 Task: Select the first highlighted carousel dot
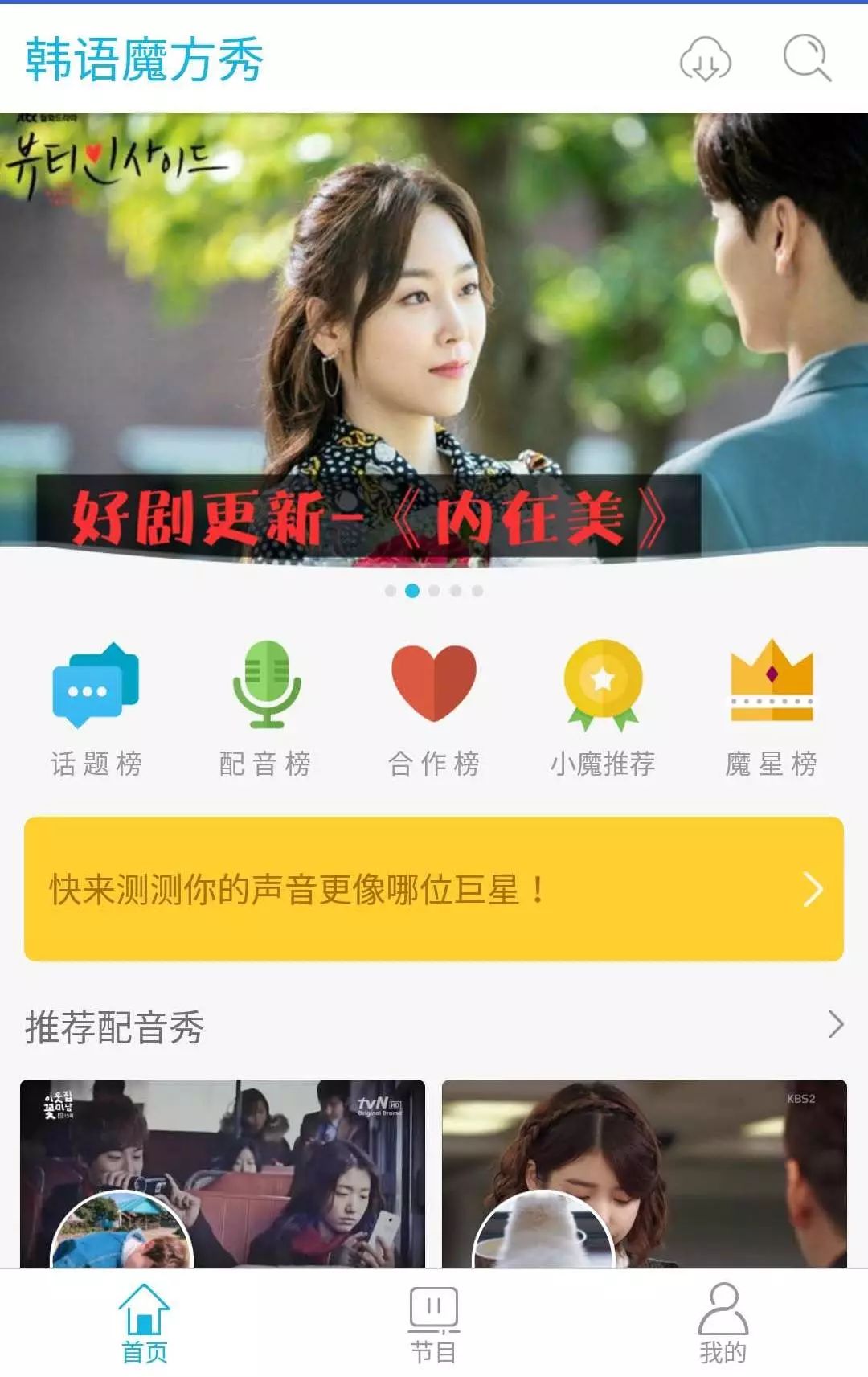coord(412,591)
